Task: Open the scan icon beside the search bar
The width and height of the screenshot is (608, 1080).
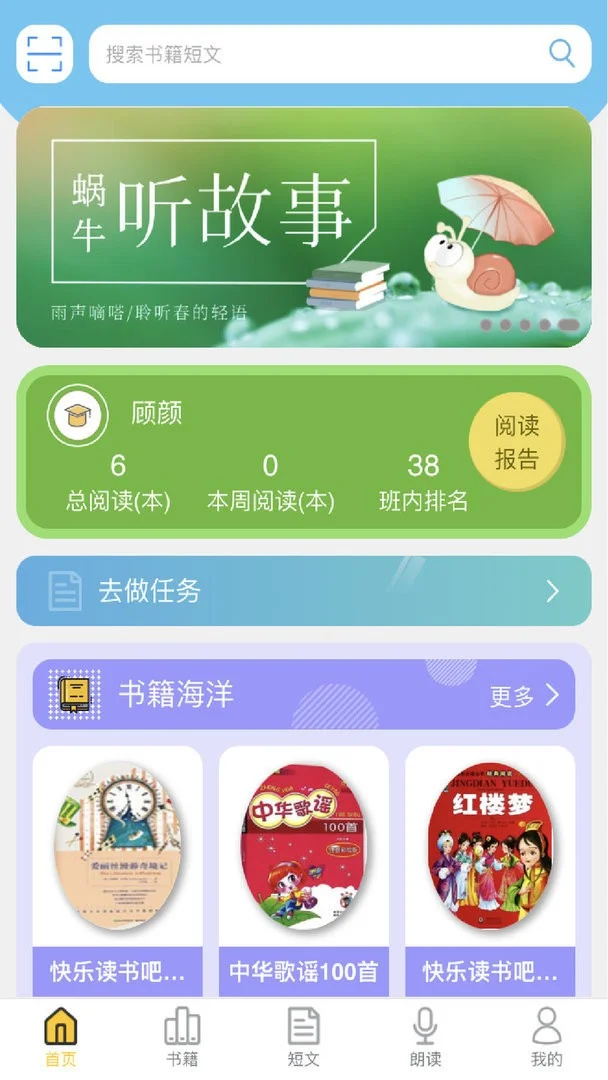Action: 45,53
